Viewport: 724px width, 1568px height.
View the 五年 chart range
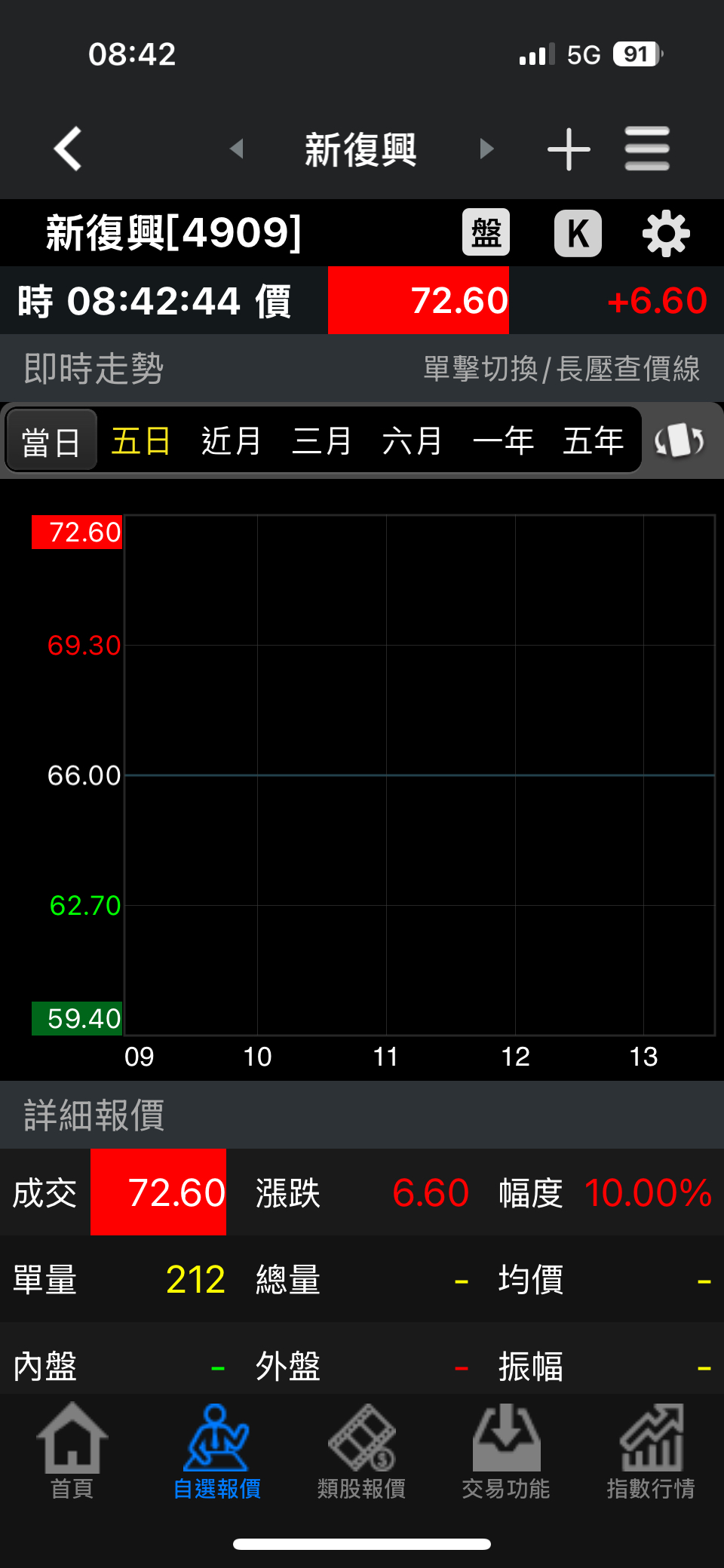pos(594,441)
